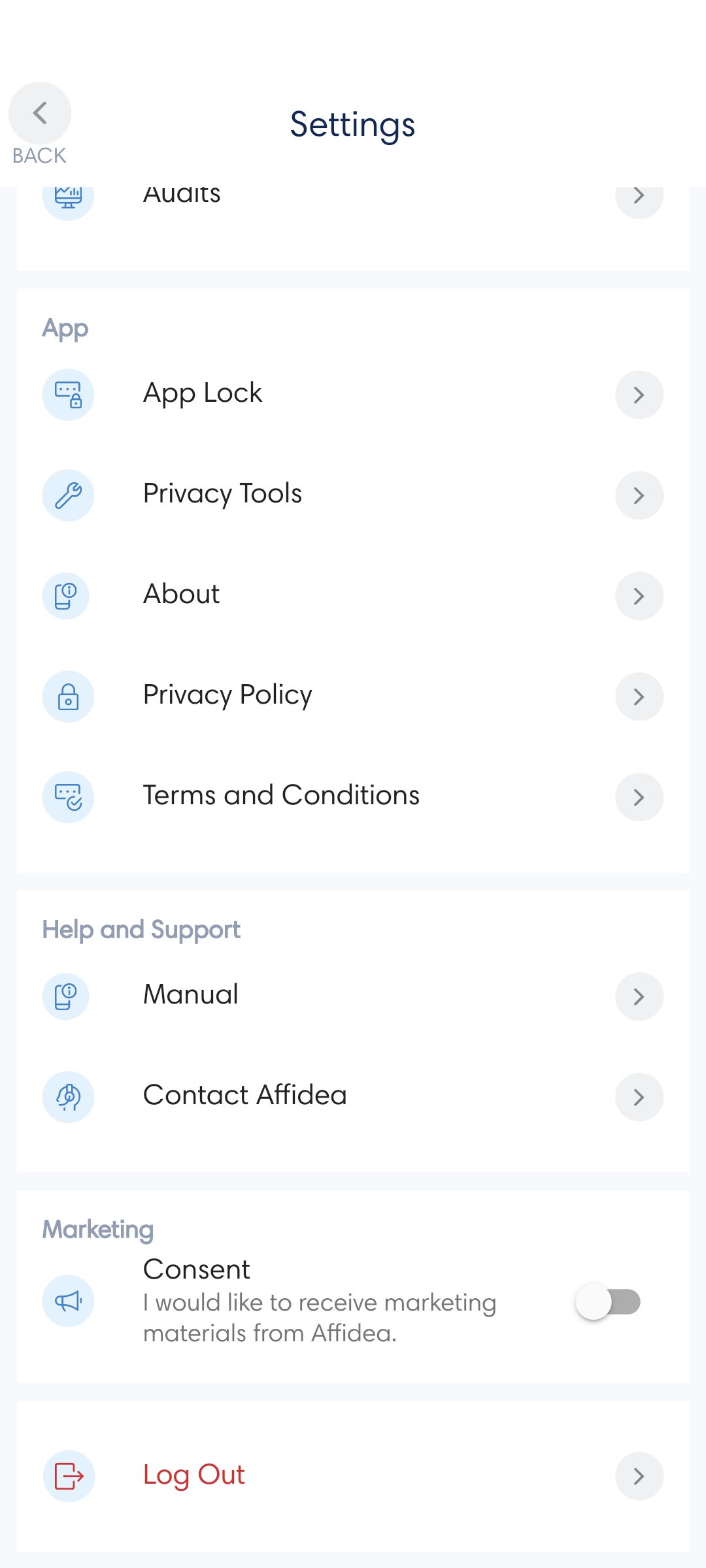Open Terms and Conditions
This screenshot has width=706, height=1568.
(353, 797)
